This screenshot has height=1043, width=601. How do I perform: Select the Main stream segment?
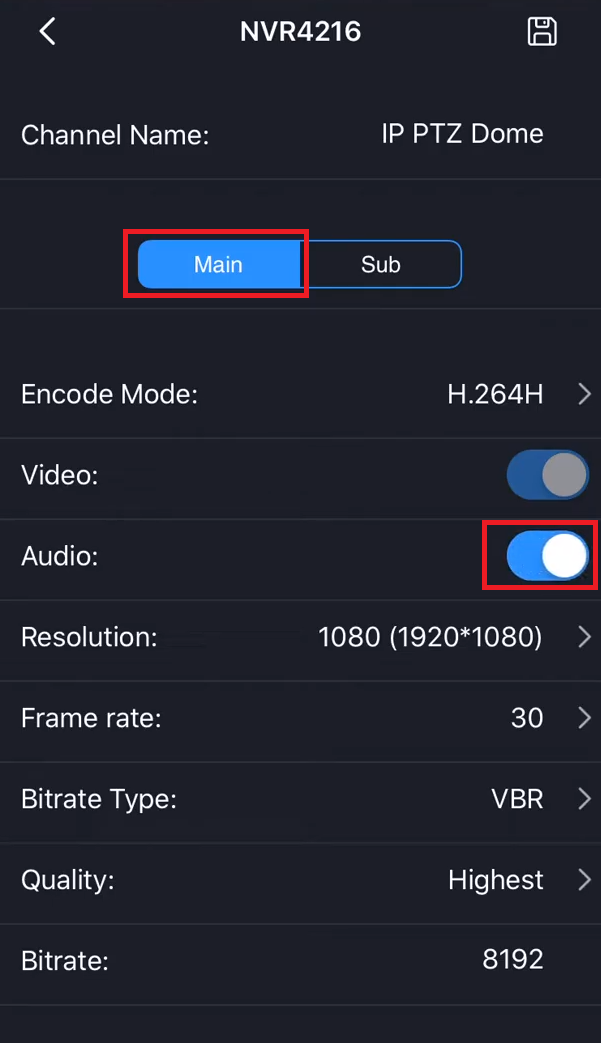[218, 265]
